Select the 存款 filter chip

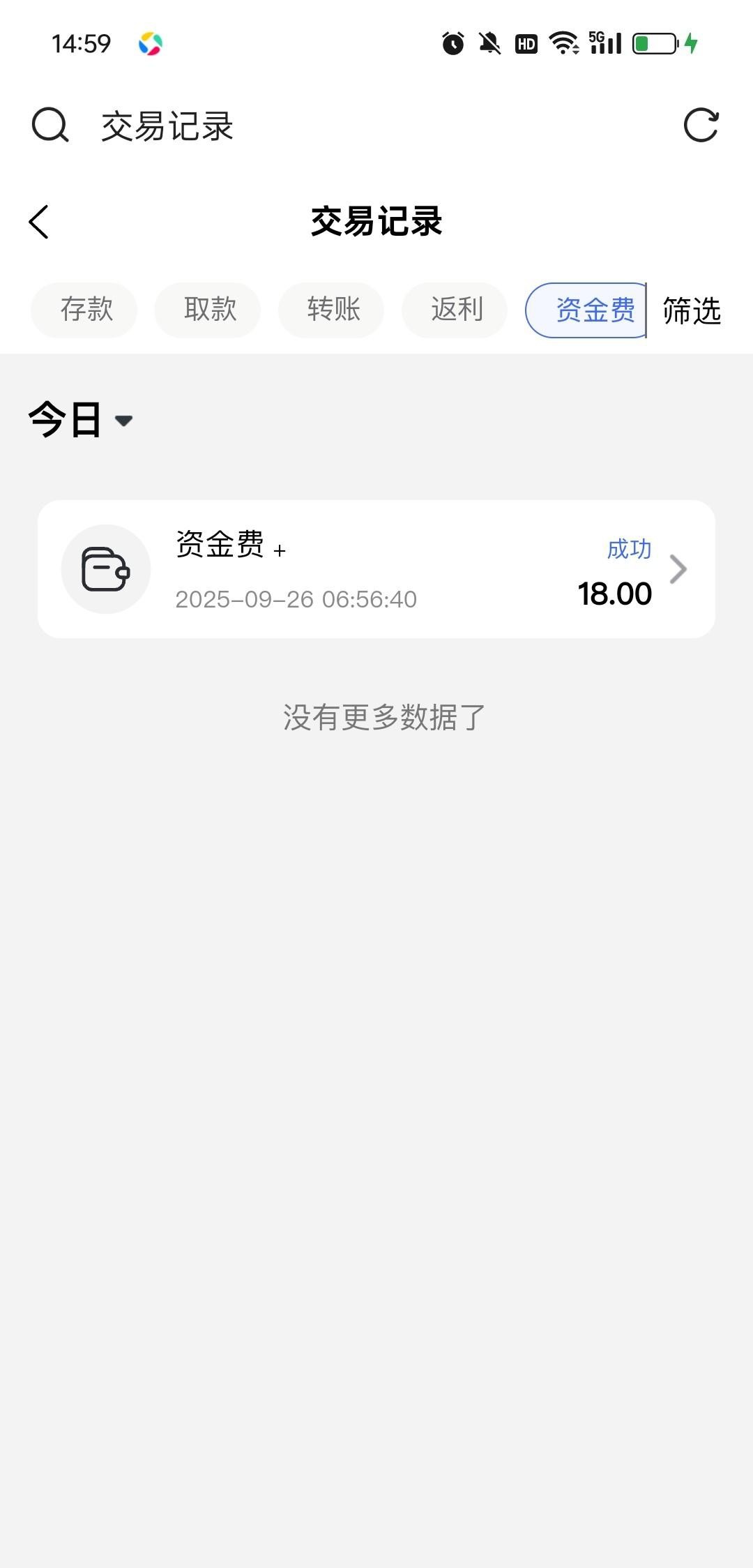[x=84, y=310]
